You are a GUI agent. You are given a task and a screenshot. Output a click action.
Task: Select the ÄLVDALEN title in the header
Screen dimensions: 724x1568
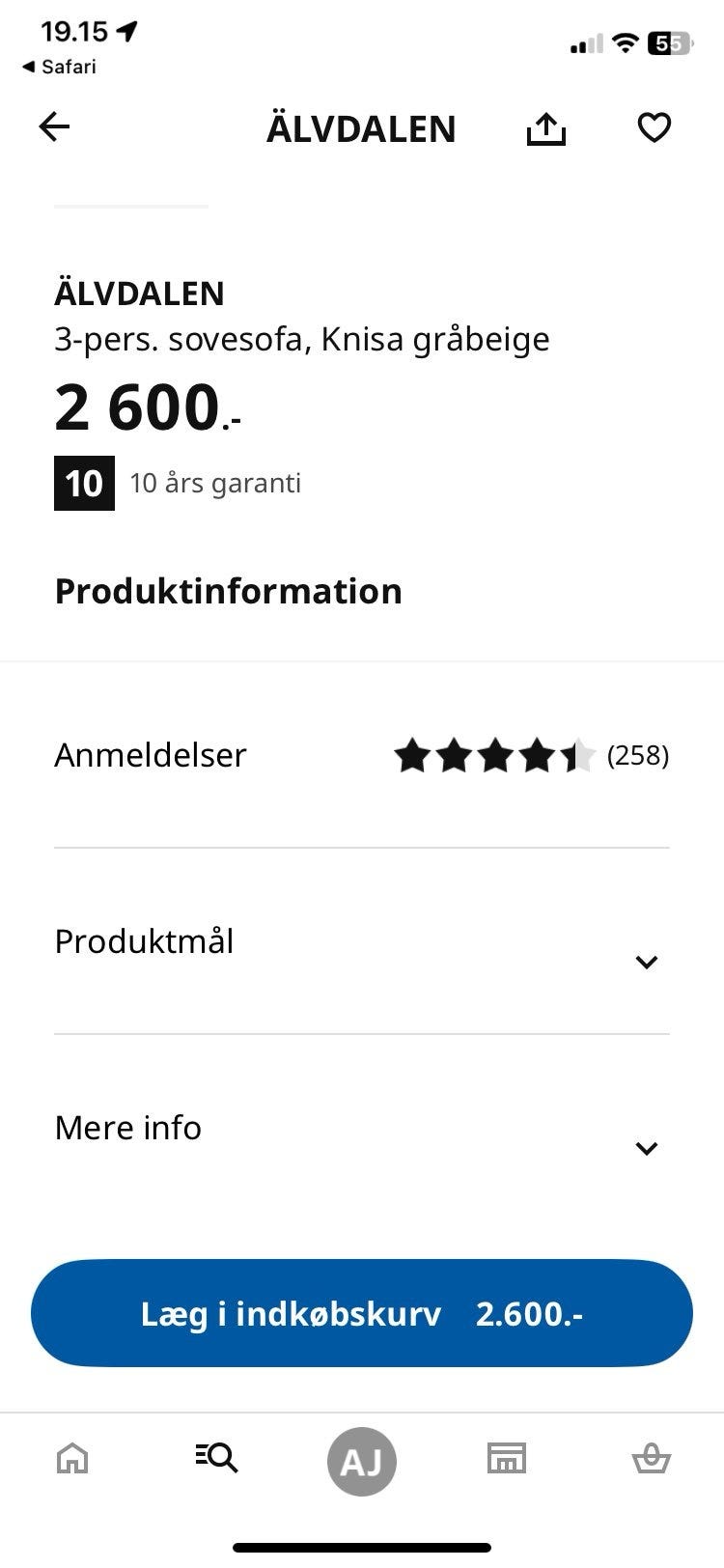click(x=361, y=128)
